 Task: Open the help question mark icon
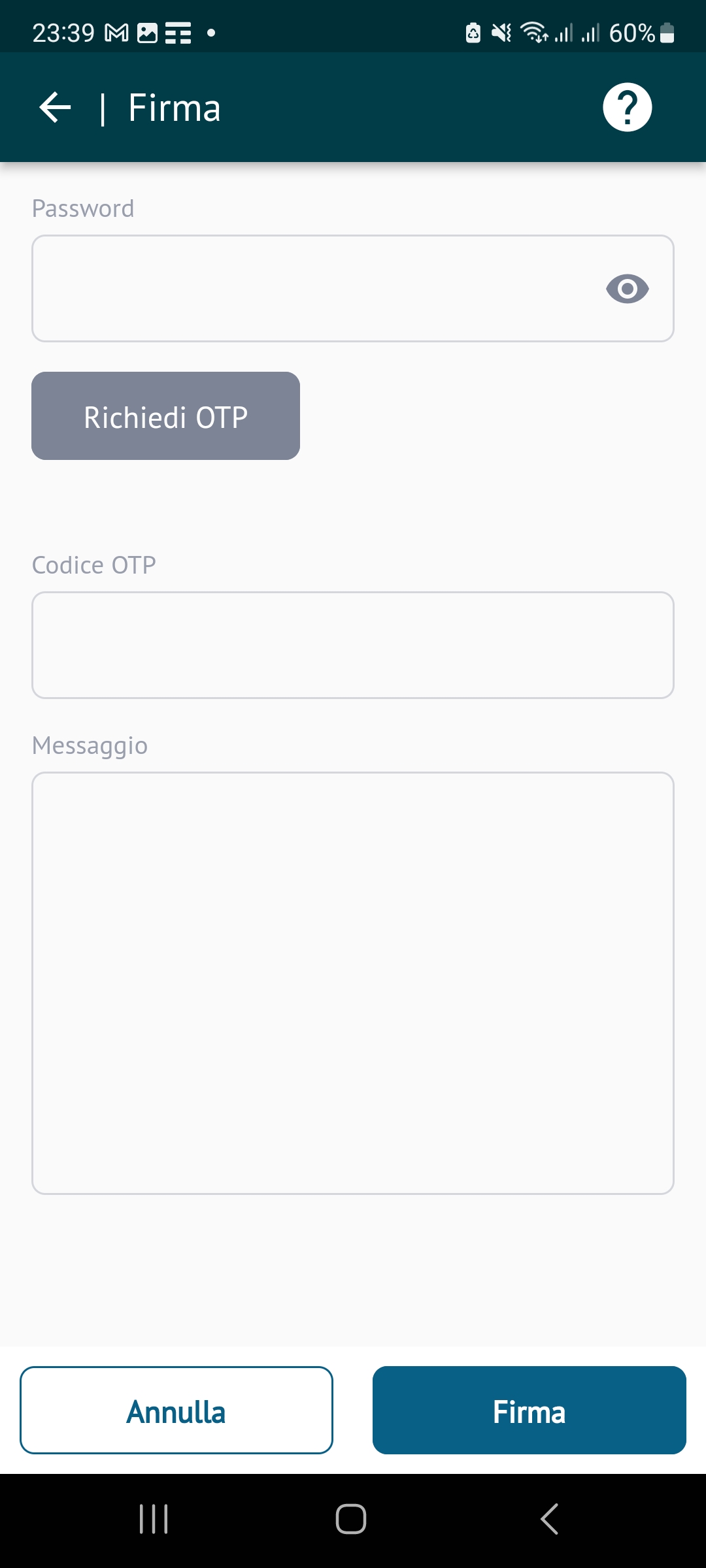pyautogui.click(x=627, y=108)
